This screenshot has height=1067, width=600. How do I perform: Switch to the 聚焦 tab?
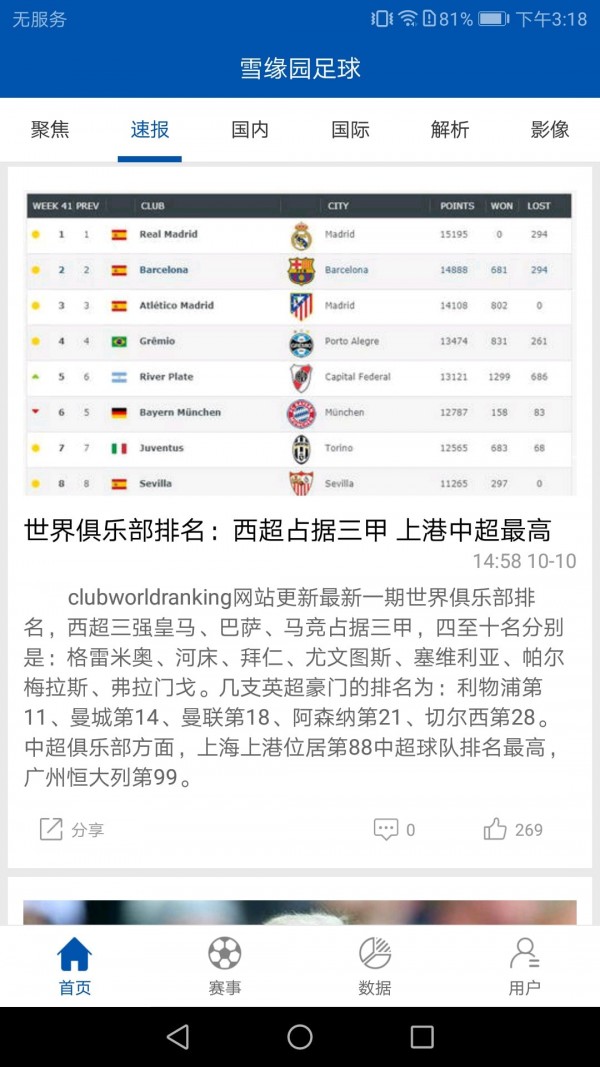(50, 130)
